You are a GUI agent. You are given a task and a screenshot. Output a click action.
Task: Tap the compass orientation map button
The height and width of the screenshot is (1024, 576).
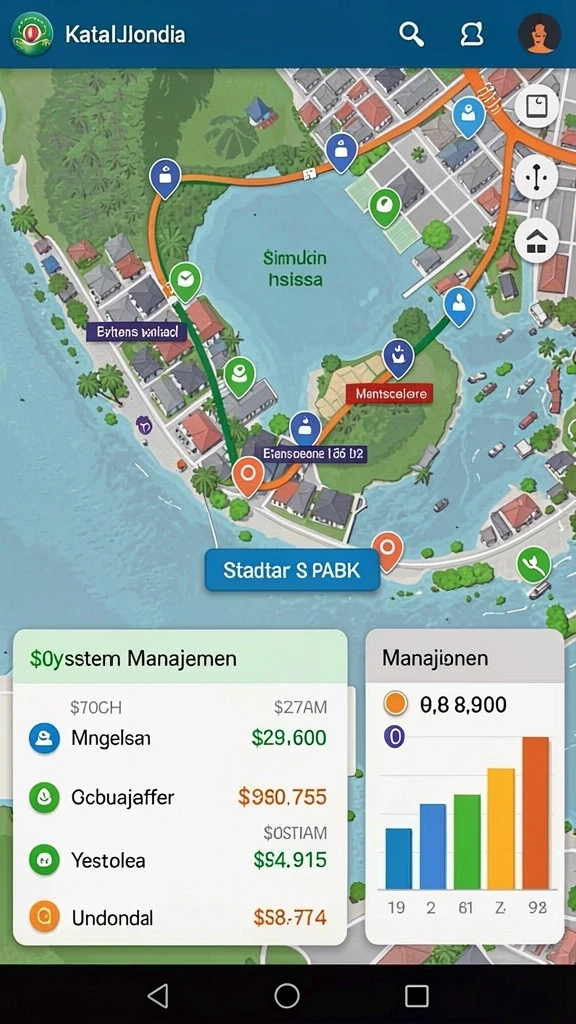click(536, 177)
